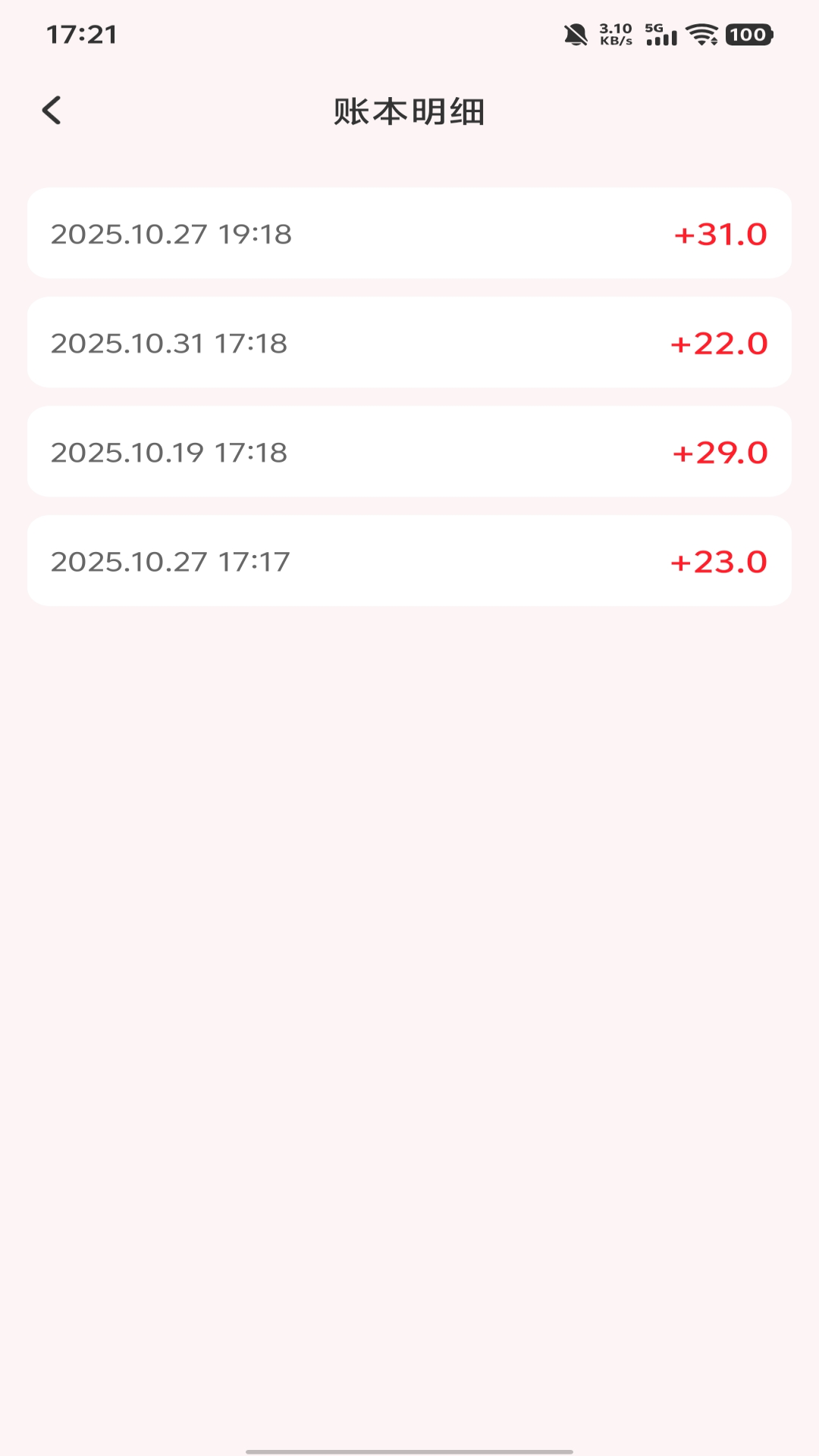Open the record dated 2025.10.31 17:18

click(x=409, y=342)
